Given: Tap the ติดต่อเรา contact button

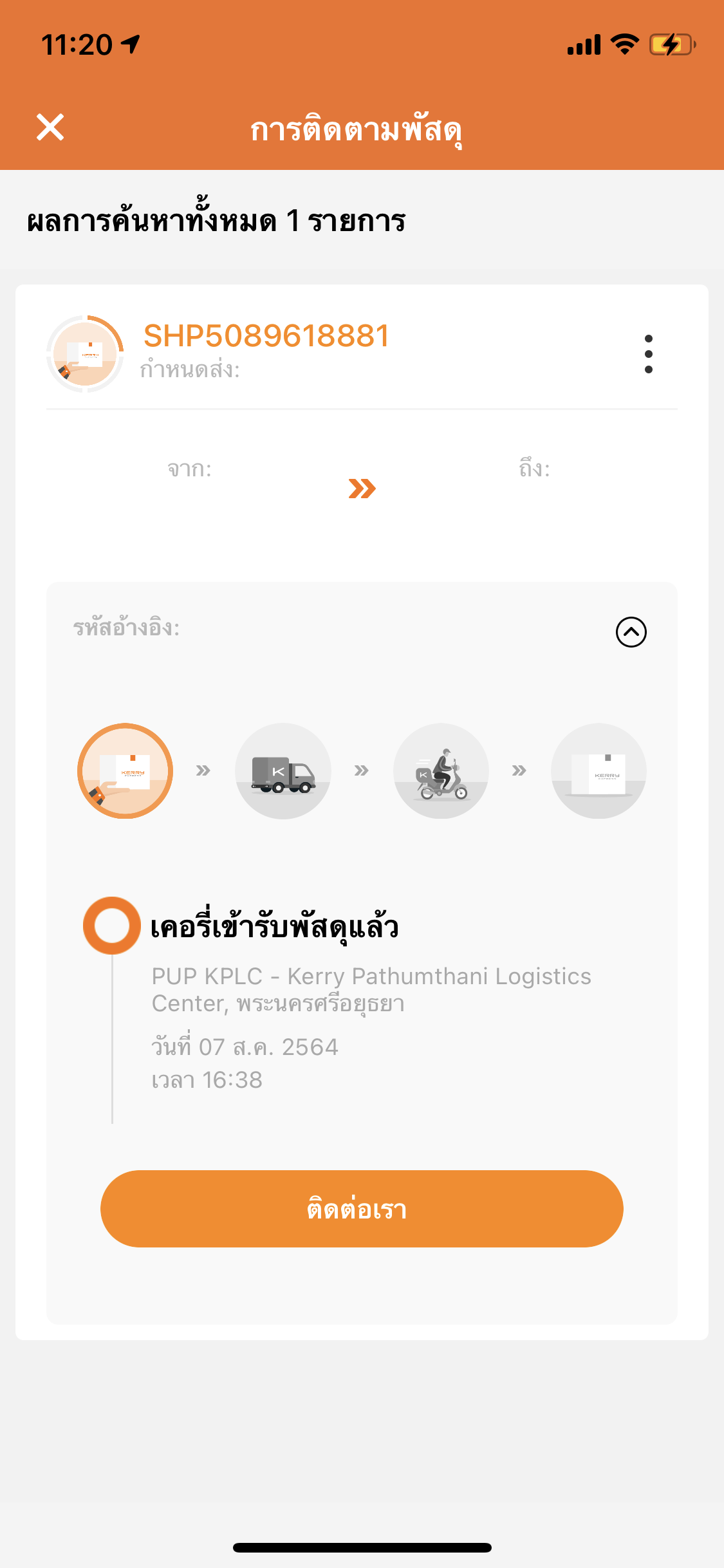Looking at the screenshot, I should tap(362, 1209).
